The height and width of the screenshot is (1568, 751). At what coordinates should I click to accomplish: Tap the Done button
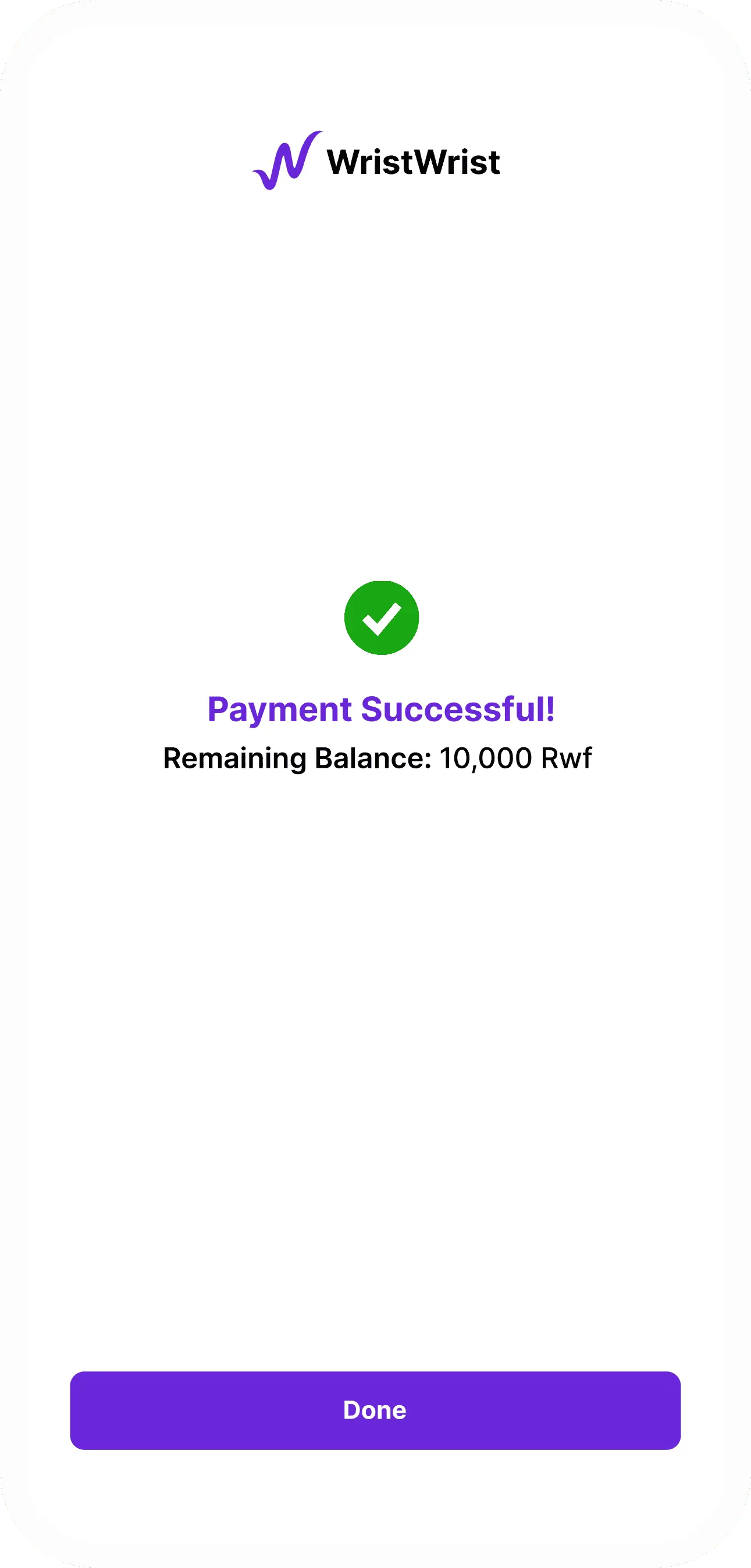point(375,1410)
